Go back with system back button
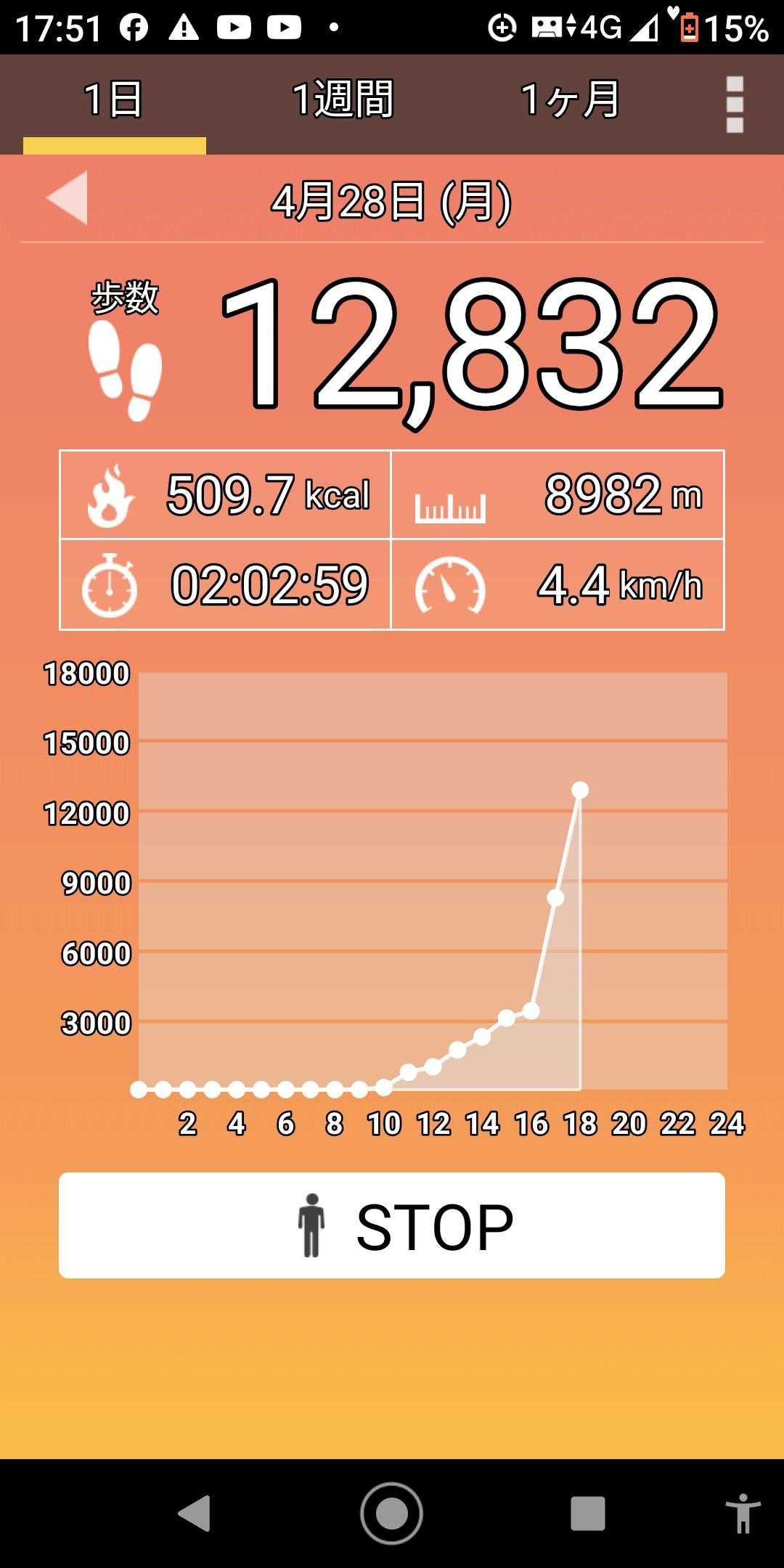Image resolution: width=784 pixels, height=1568 pixels. (x=194, y=1514)
